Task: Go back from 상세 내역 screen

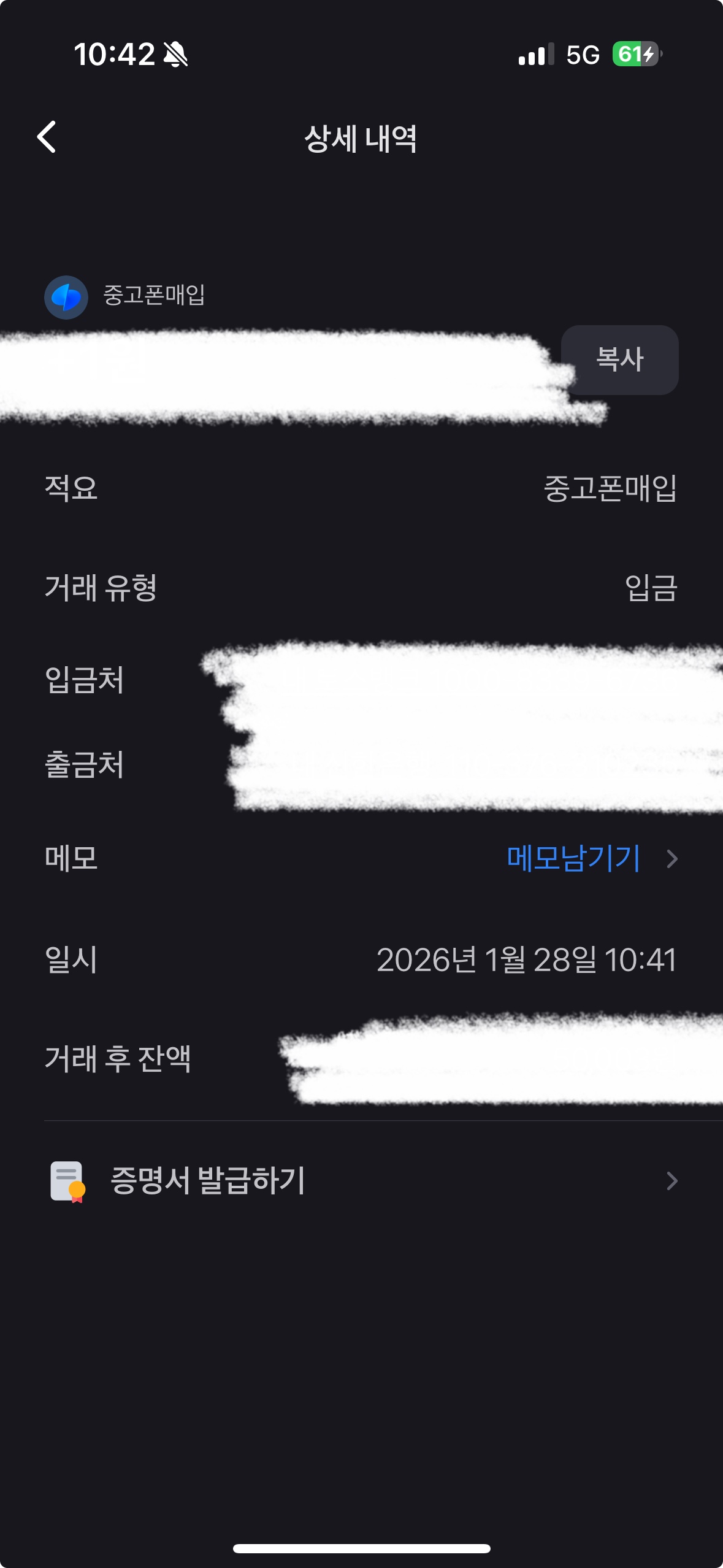Action: [47, 137]
